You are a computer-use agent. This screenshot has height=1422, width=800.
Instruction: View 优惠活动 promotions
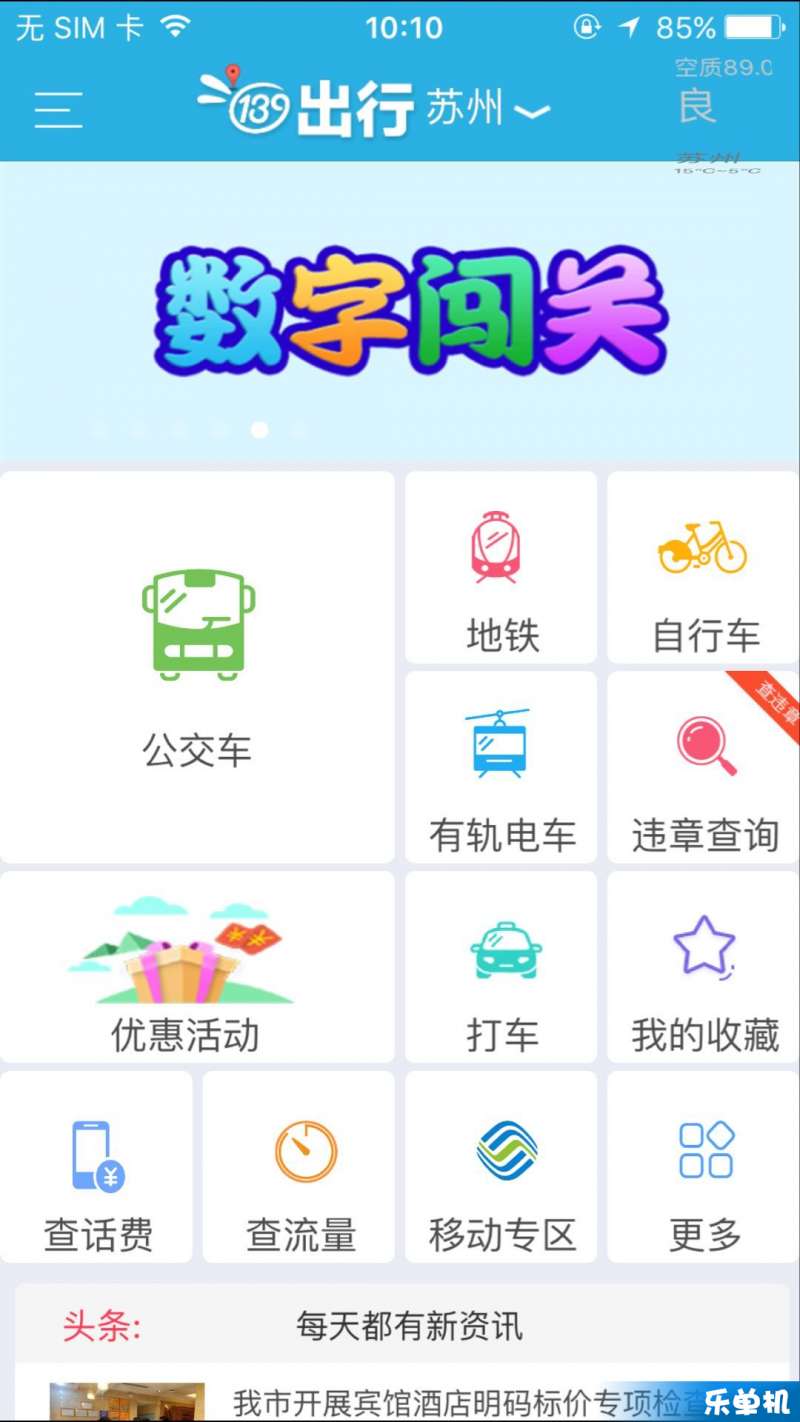197,967
